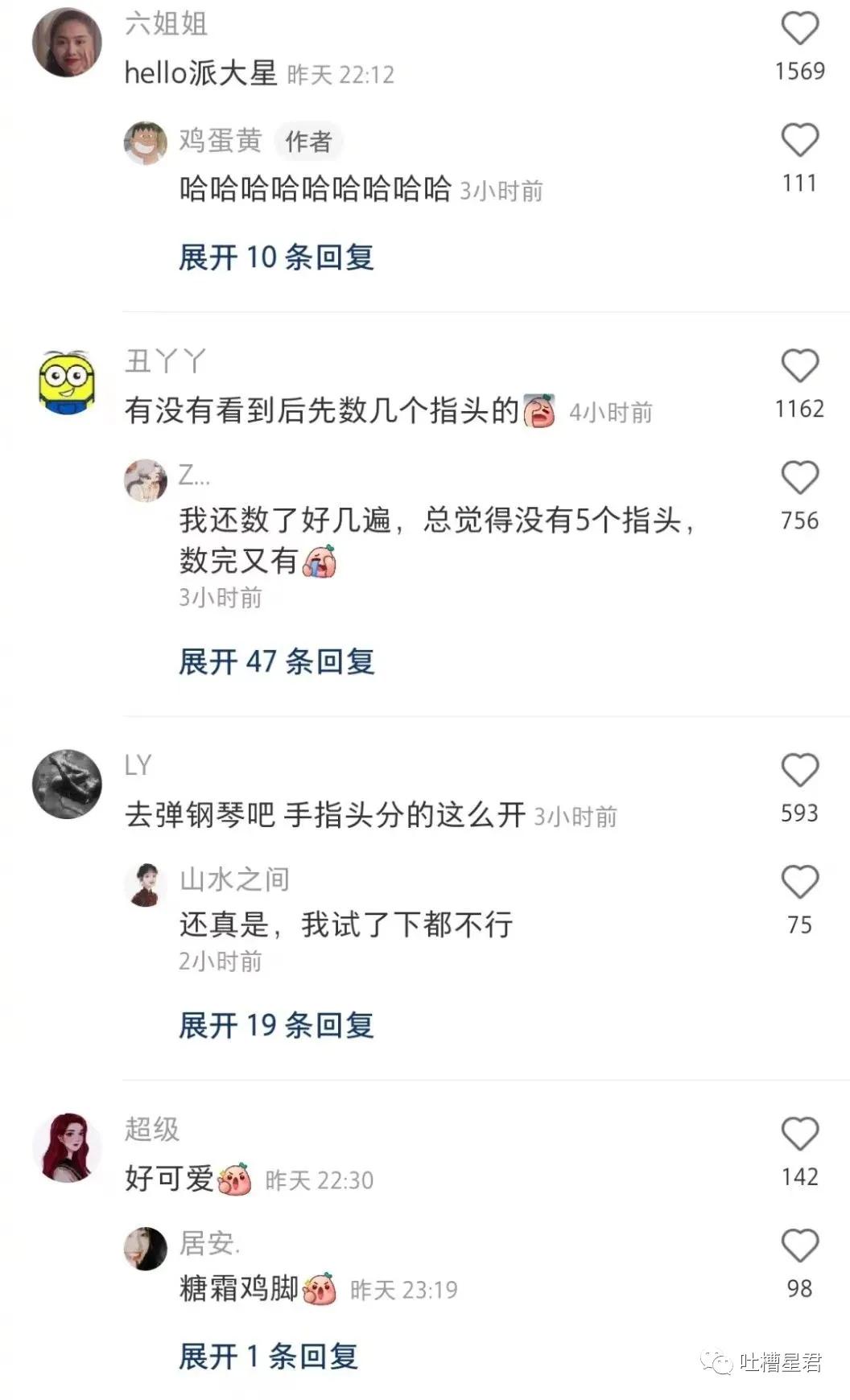
Task: Open author 鸡蛋黄's avatar
Action: pyautogui.click(x=146, y=142)
